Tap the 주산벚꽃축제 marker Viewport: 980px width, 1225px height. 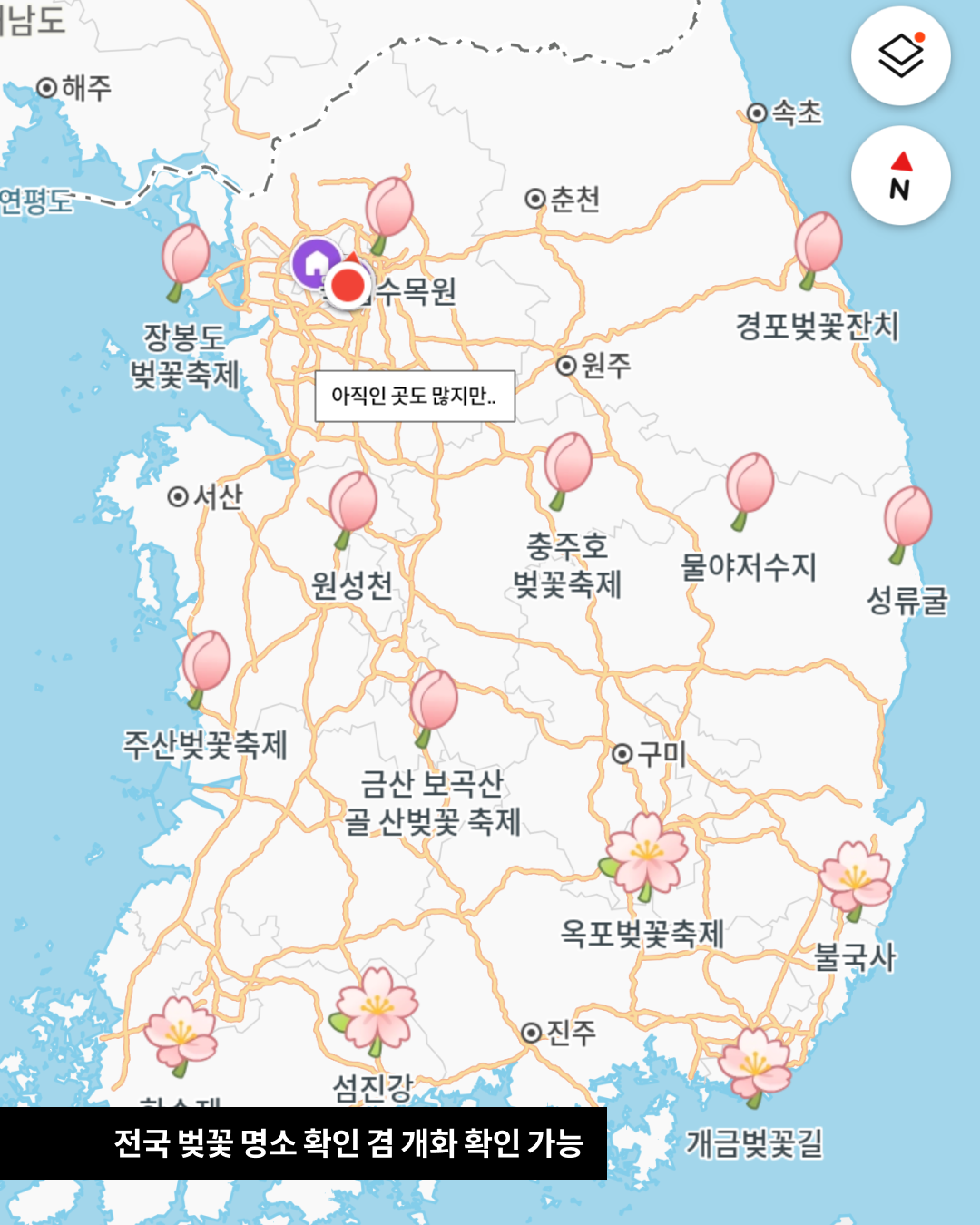tap(206, 664)
